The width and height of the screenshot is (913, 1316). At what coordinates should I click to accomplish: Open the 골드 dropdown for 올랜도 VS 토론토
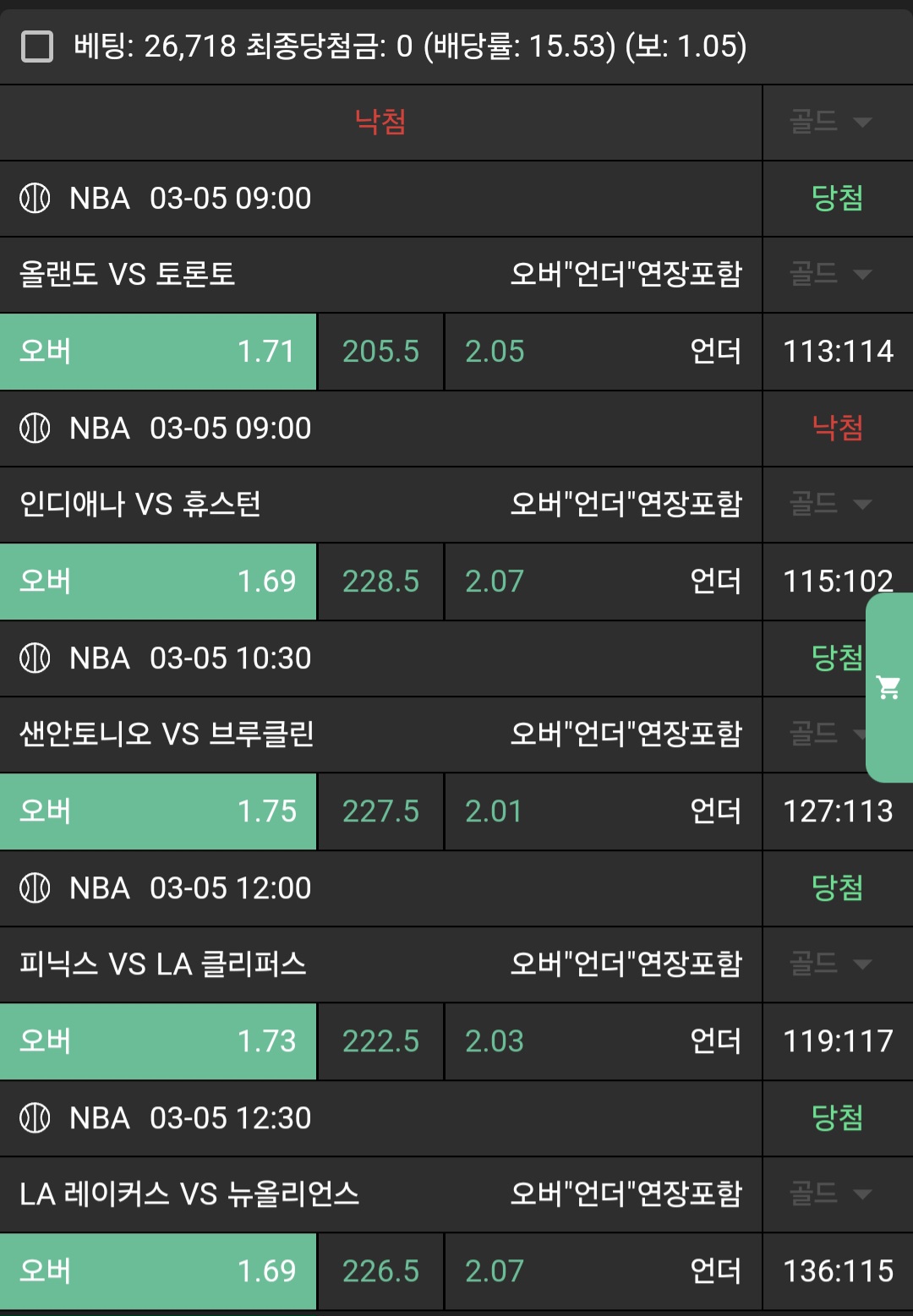tap(829, 275)
